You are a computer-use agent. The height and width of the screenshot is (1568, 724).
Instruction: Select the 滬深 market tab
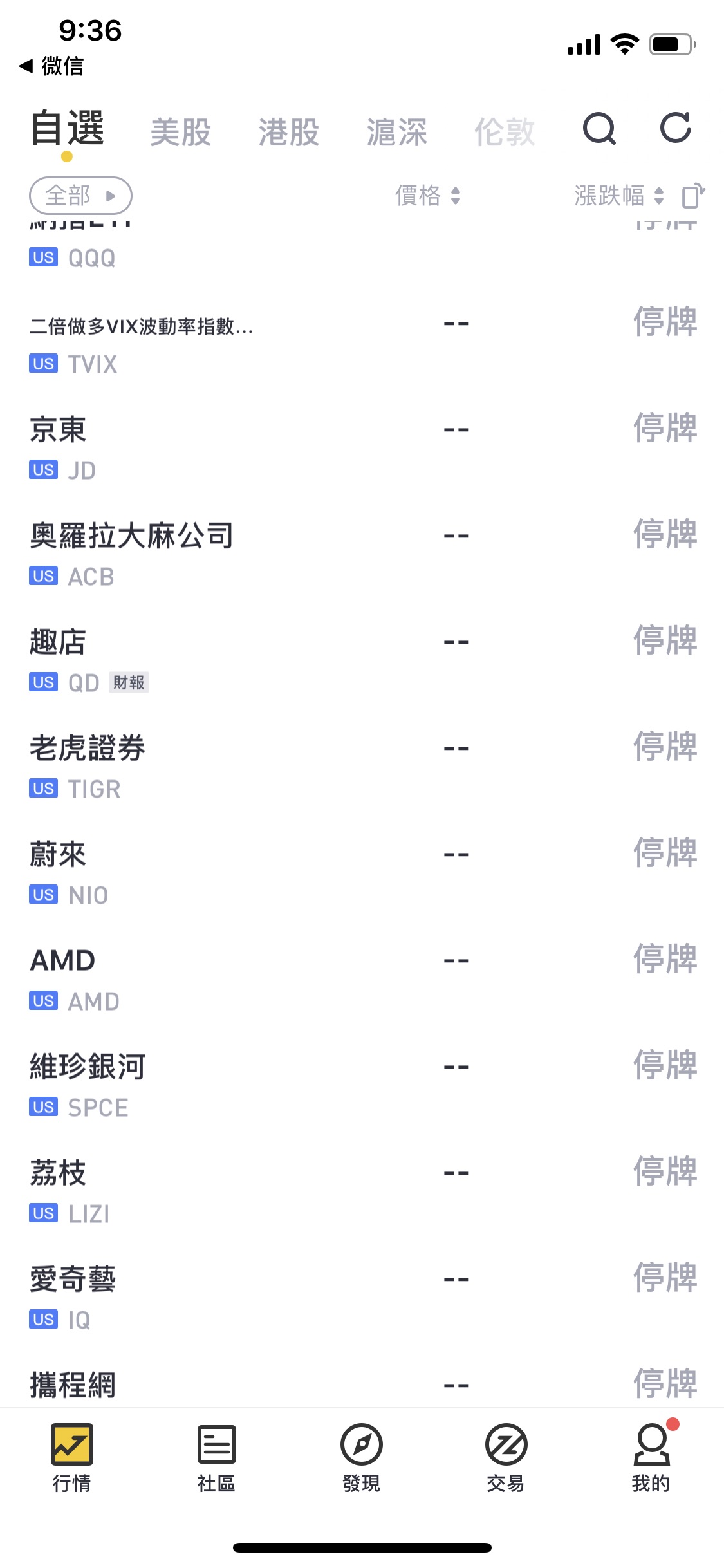tap(397, 132)
